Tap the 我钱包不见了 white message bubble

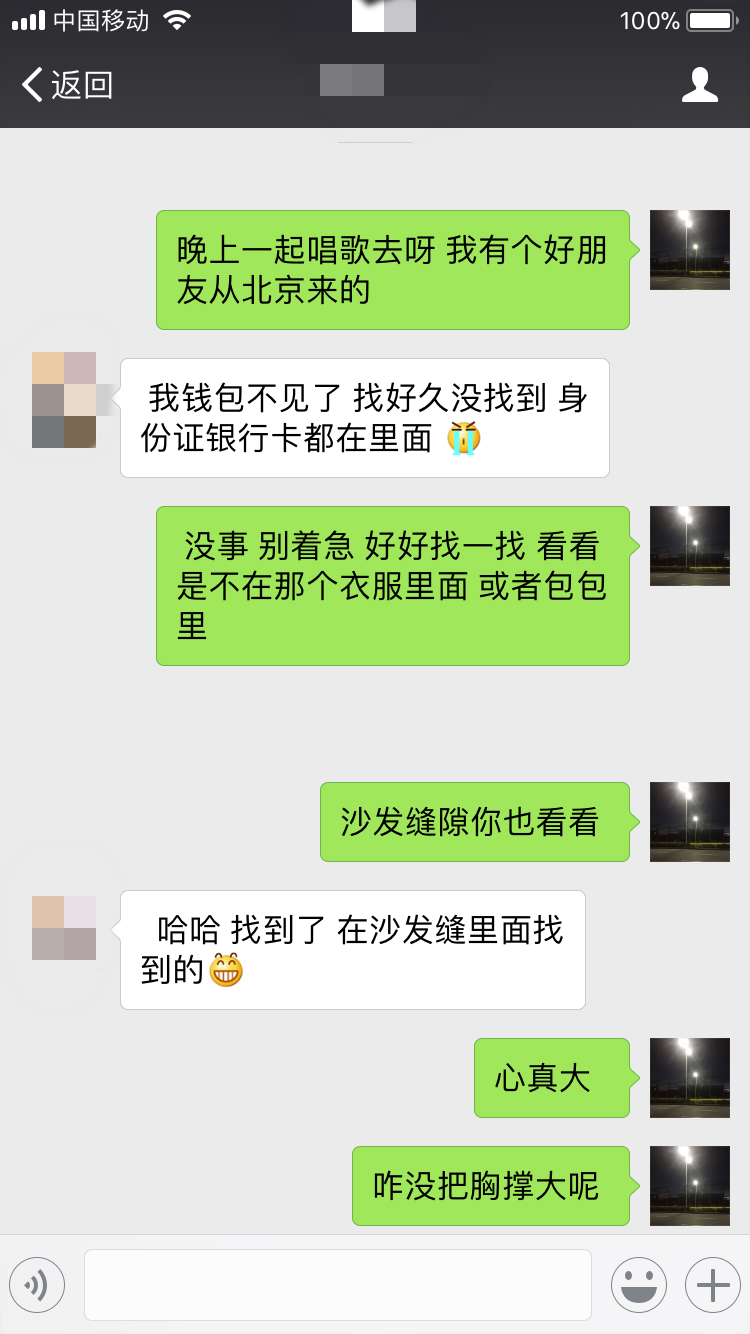click(365, 417)
